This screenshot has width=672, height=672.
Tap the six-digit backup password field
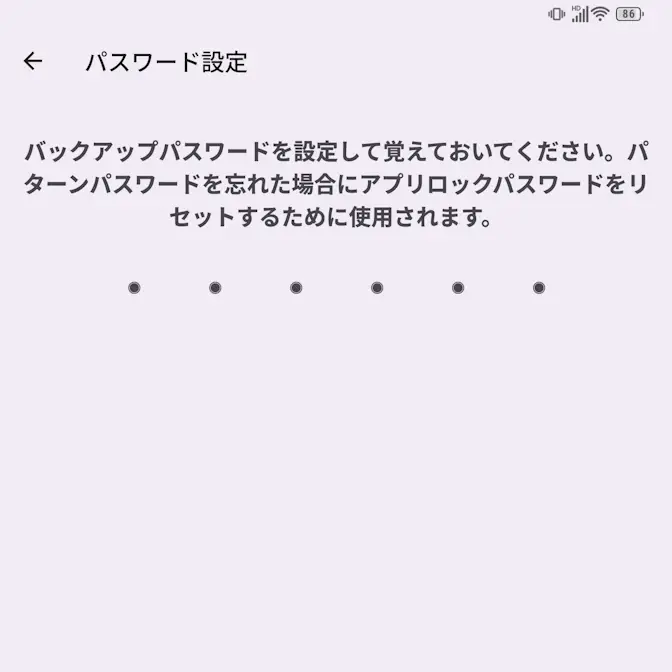[x=336, y=288]
